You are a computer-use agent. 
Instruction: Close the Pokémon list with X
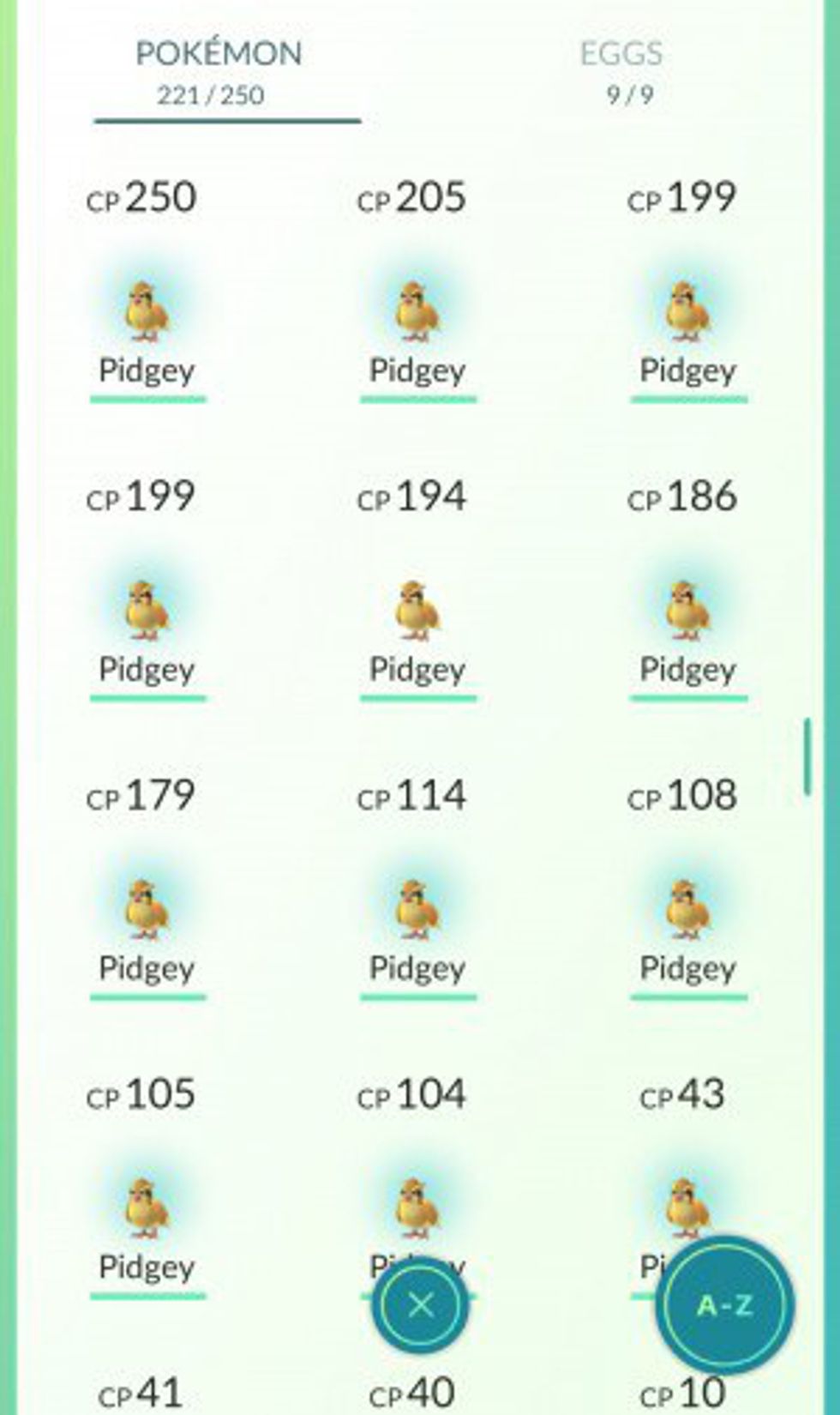pyautogui.click(x=420, y=1305)
